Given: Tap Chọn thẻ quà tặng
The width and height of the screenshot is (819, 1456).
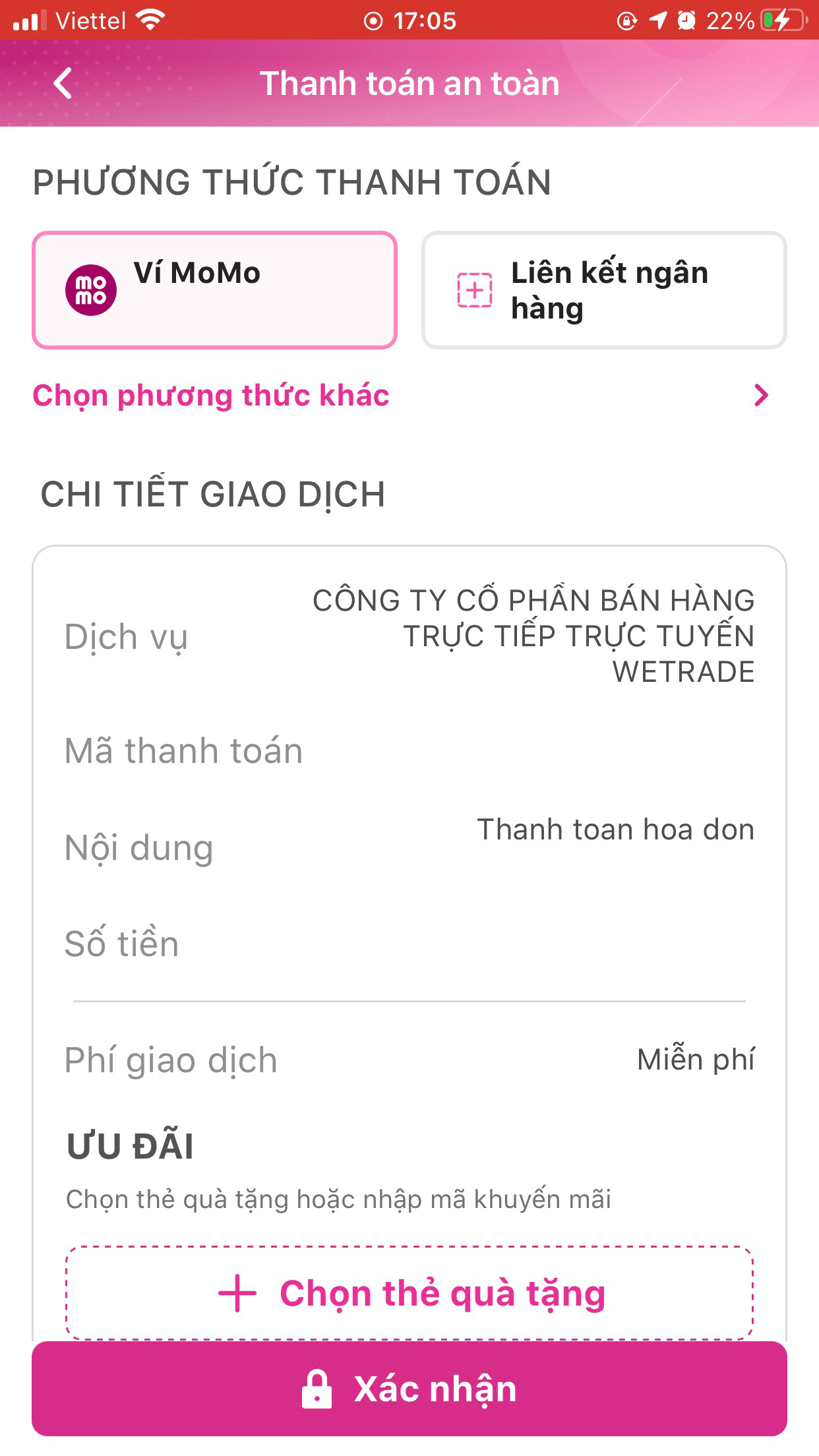Looking at the screenshot, I should (409, 1293).
